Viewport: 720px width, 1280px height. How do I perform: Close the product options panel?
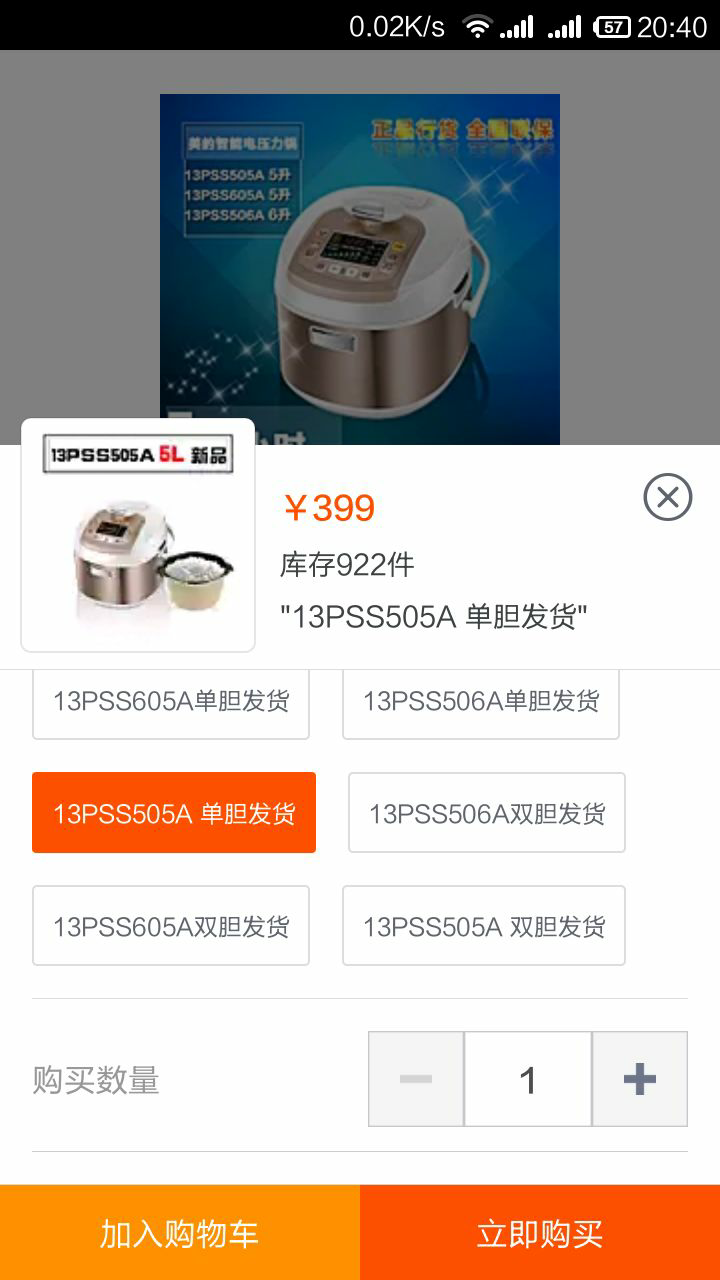click(668, 497)
